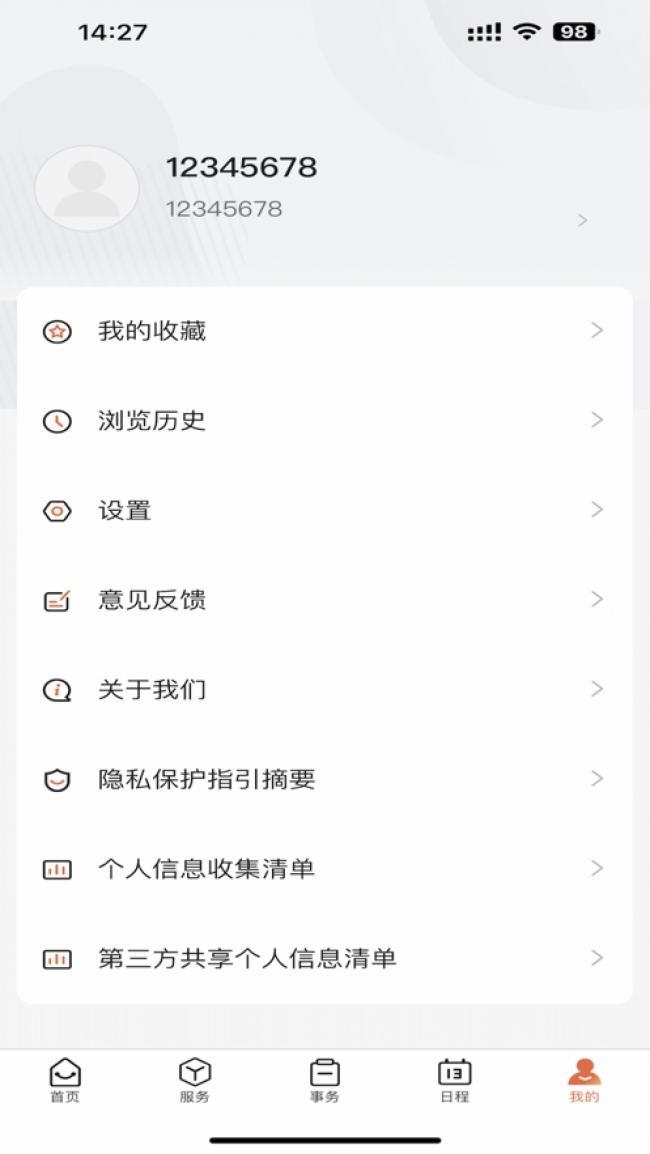Open 第三方共享个人信息清单
The width and height of the screenshot is (650, 1154).
pyautogui.click(x=325, y=959)
